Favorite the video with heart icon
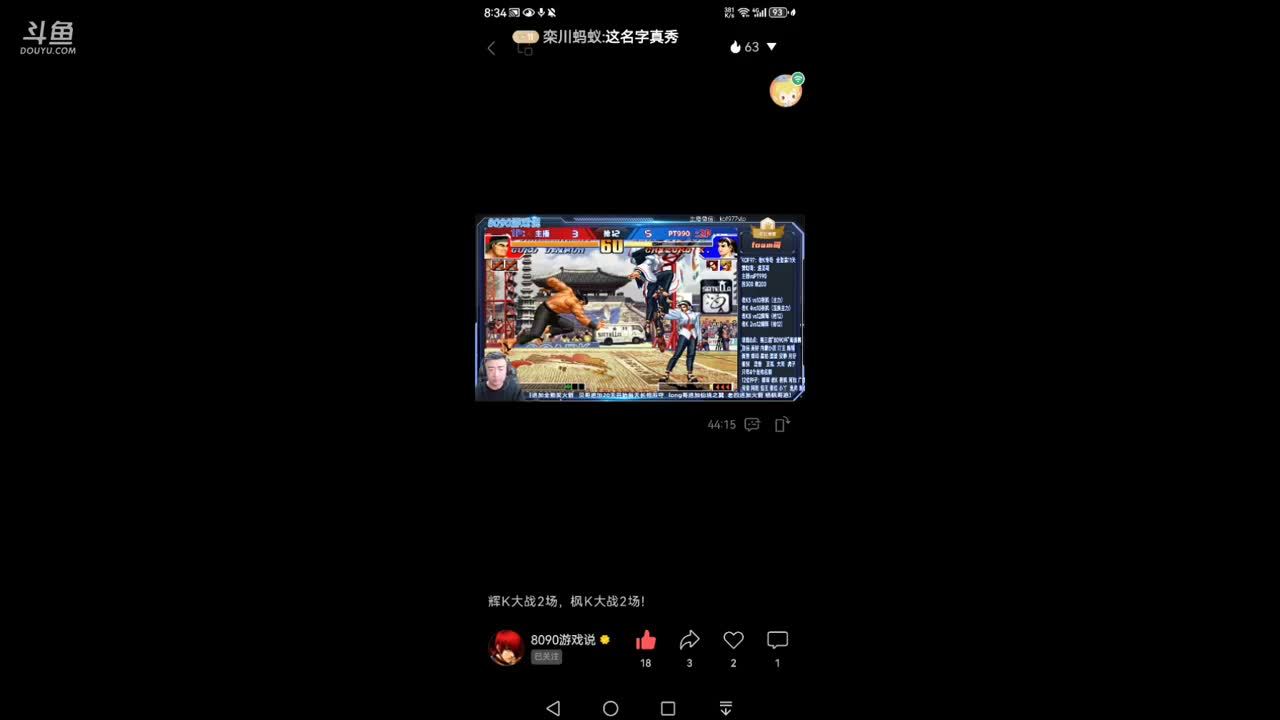 pos(733,641)
